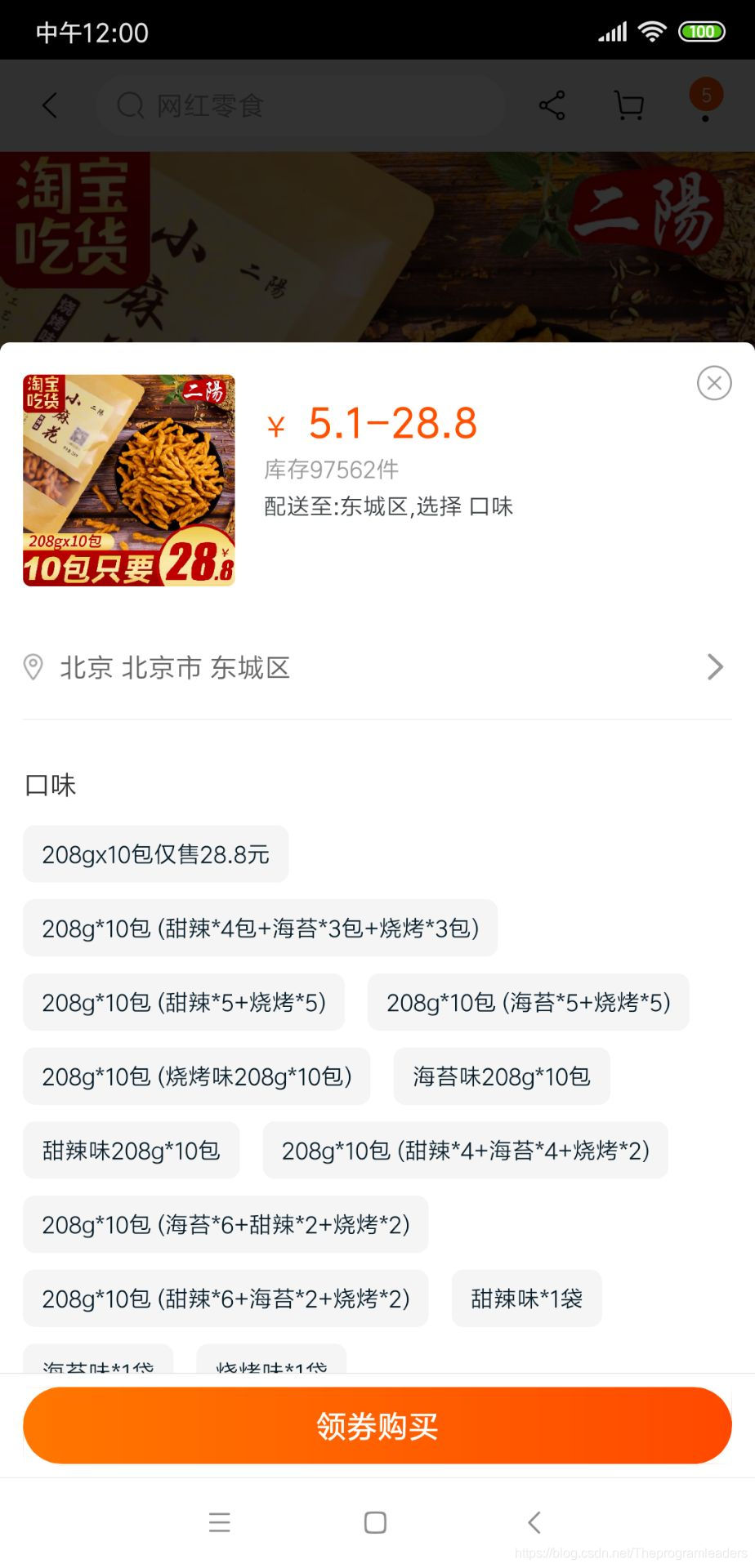Choose 烧烤味208g*10包 option
Image resolution: width=755 pixels, height=1568 pixels.
pyautogui.click(x=196, y=1076)
